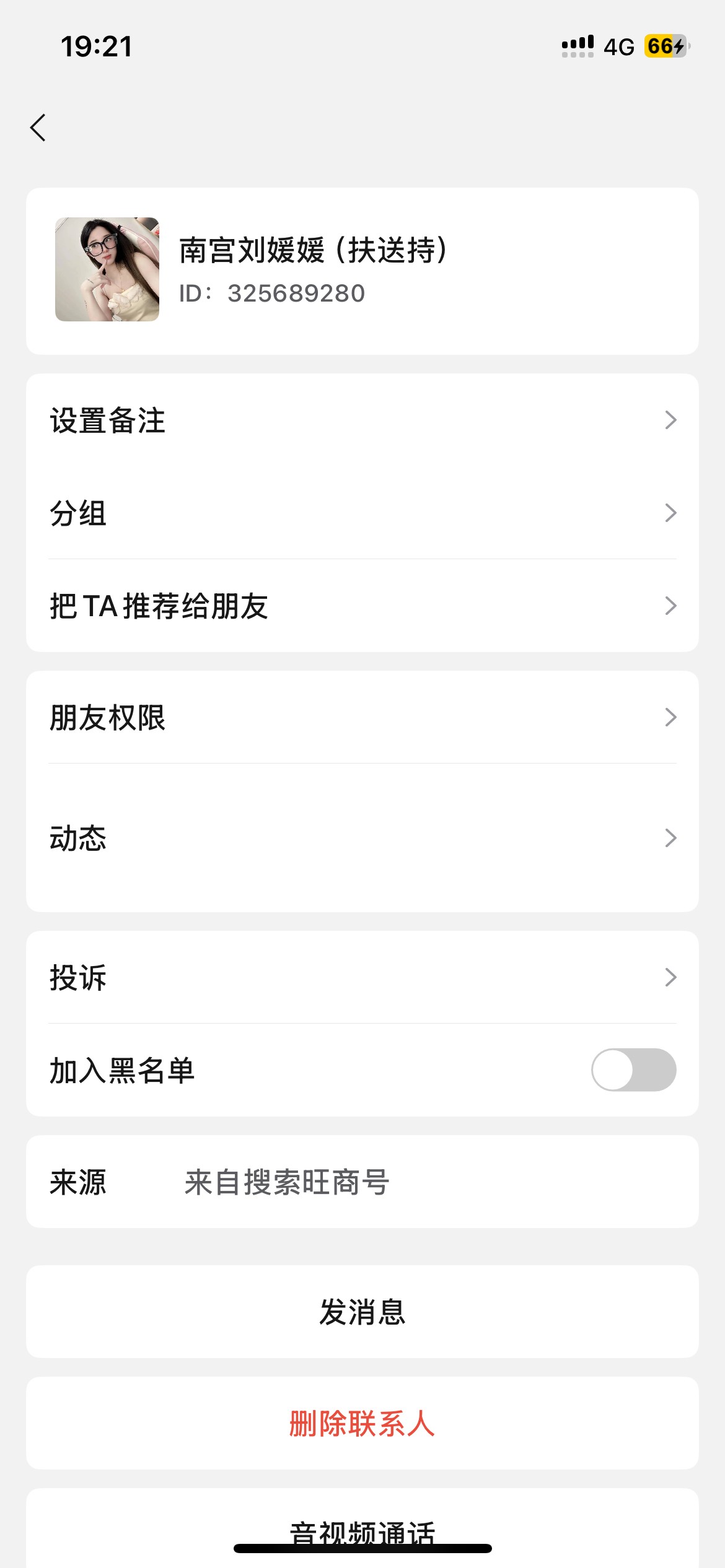Open this contact's 动态 moments
The image size is (725, 1568).
coord(362,838)
